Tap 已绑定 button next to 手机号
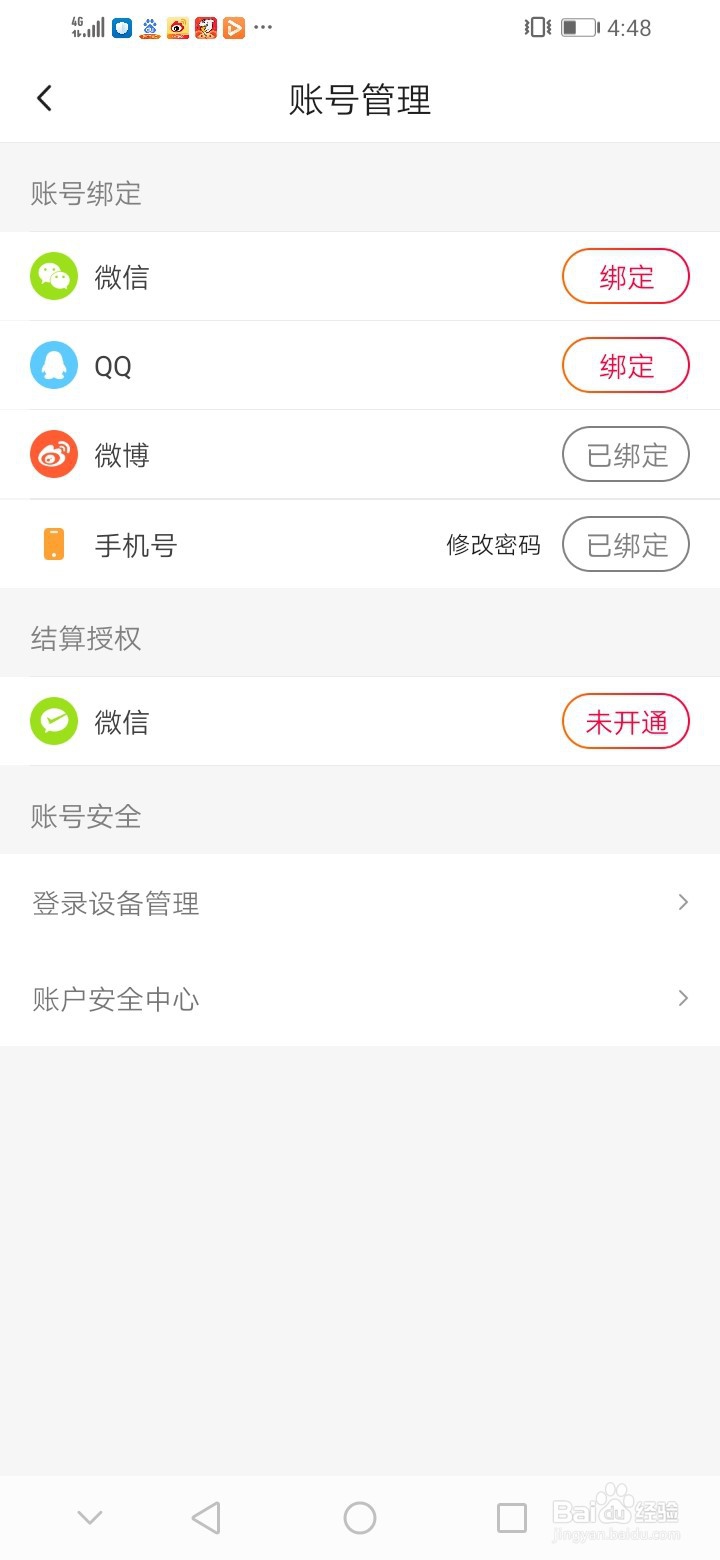Screen dimensions: 720x1560 626,544
